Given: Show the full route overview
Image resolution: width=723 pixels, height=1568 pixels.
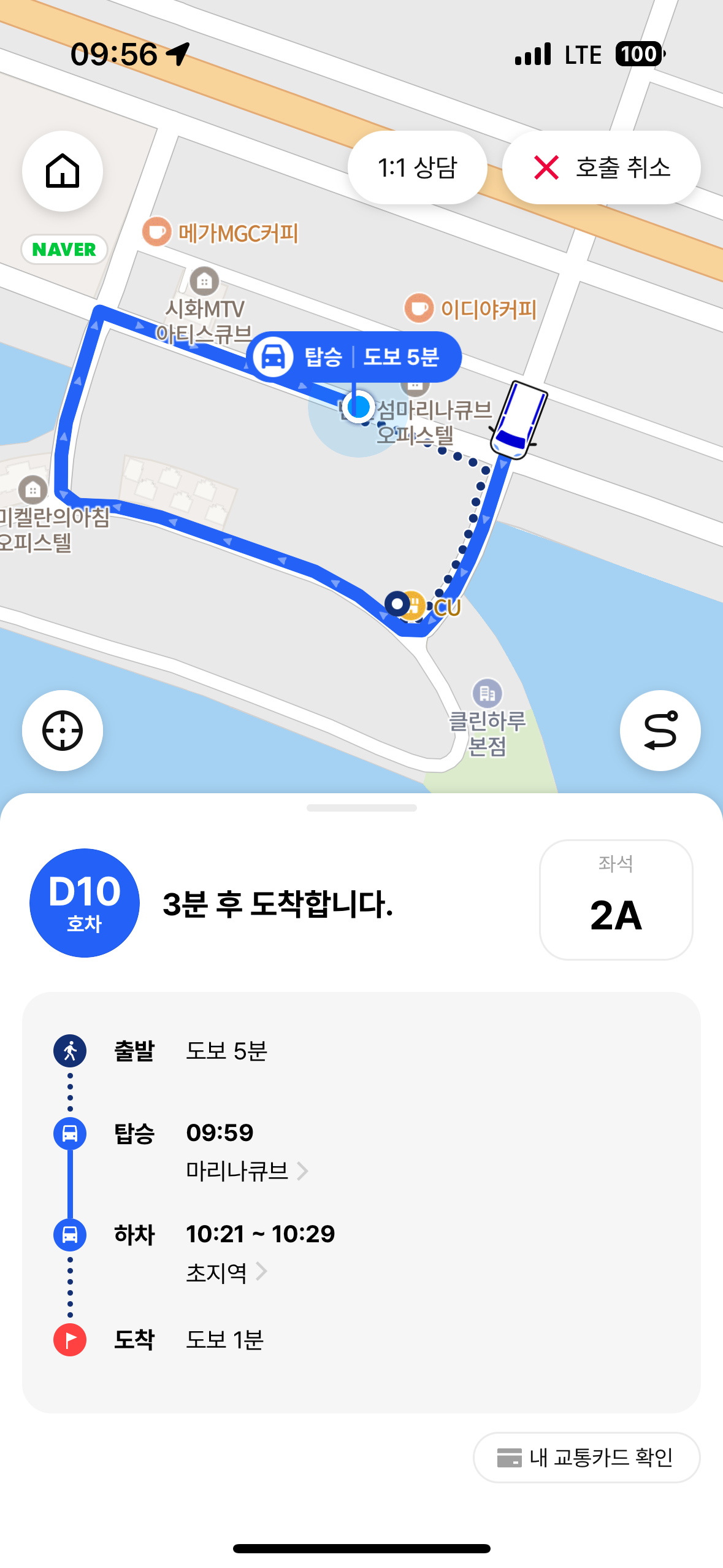Looking at the screenshot, I should (x=660, y=730).
